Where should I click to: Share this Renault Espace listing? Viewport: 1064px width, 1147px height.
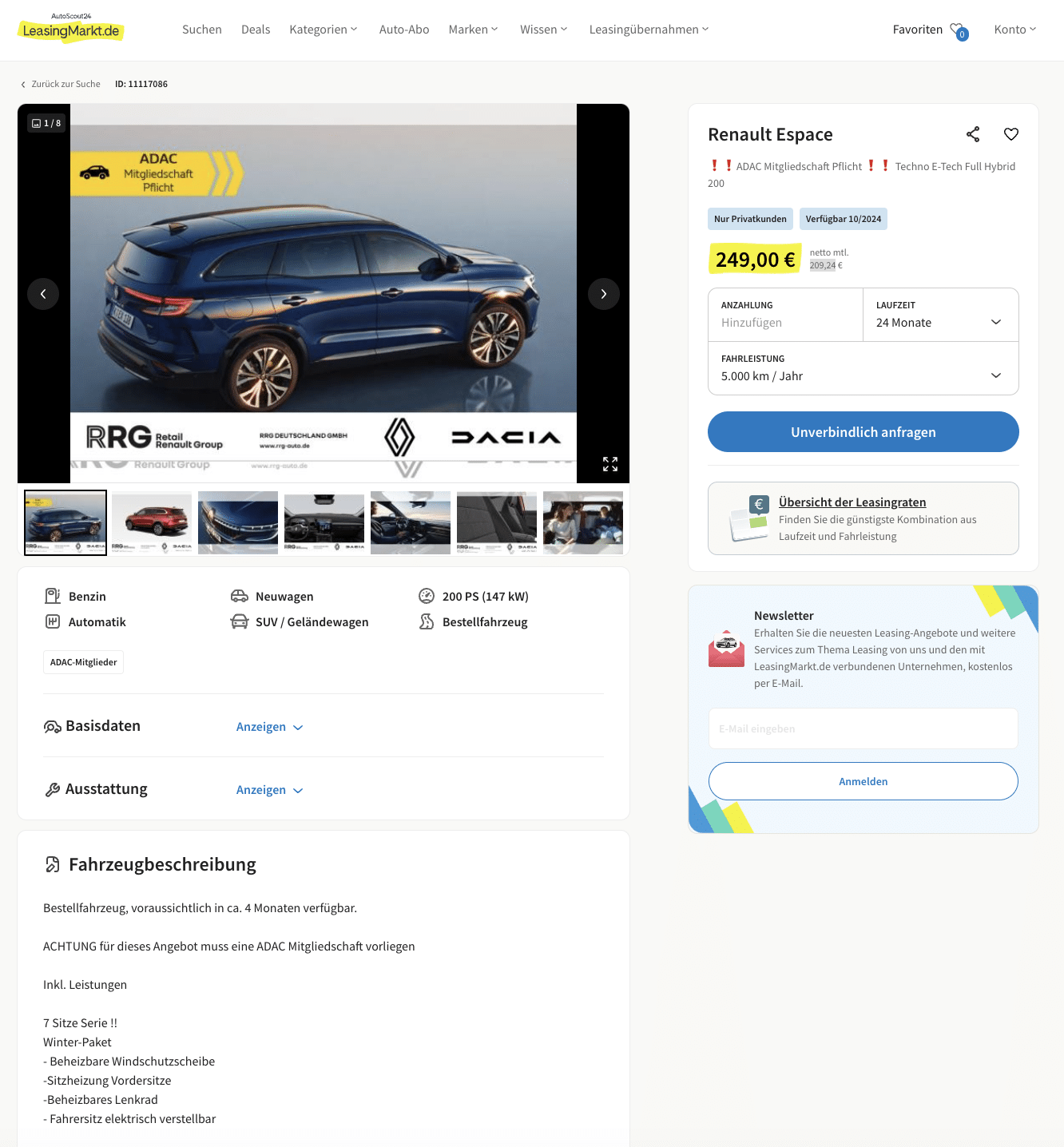click(x=972, y=134)
